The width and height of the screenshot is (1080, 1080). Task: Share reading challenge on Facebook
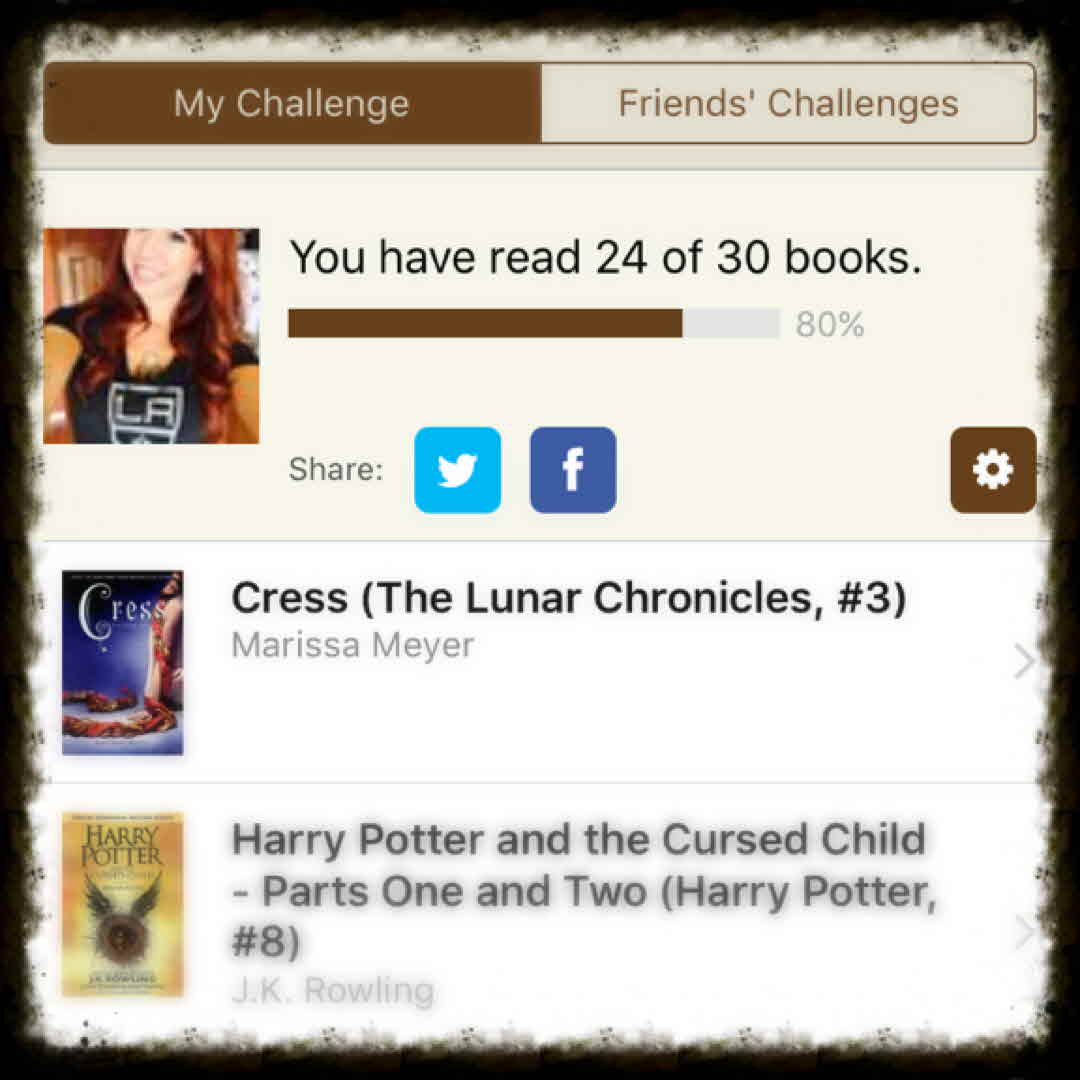click(573, 470)
